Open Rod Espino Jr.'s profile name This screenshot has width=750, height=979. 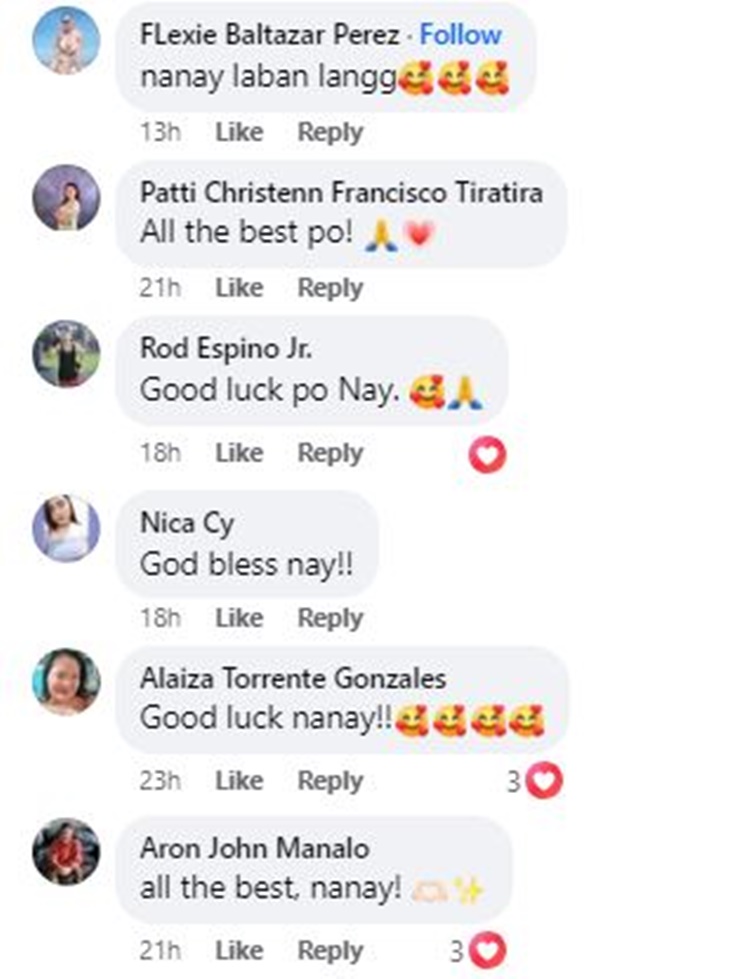click(225, 349)
